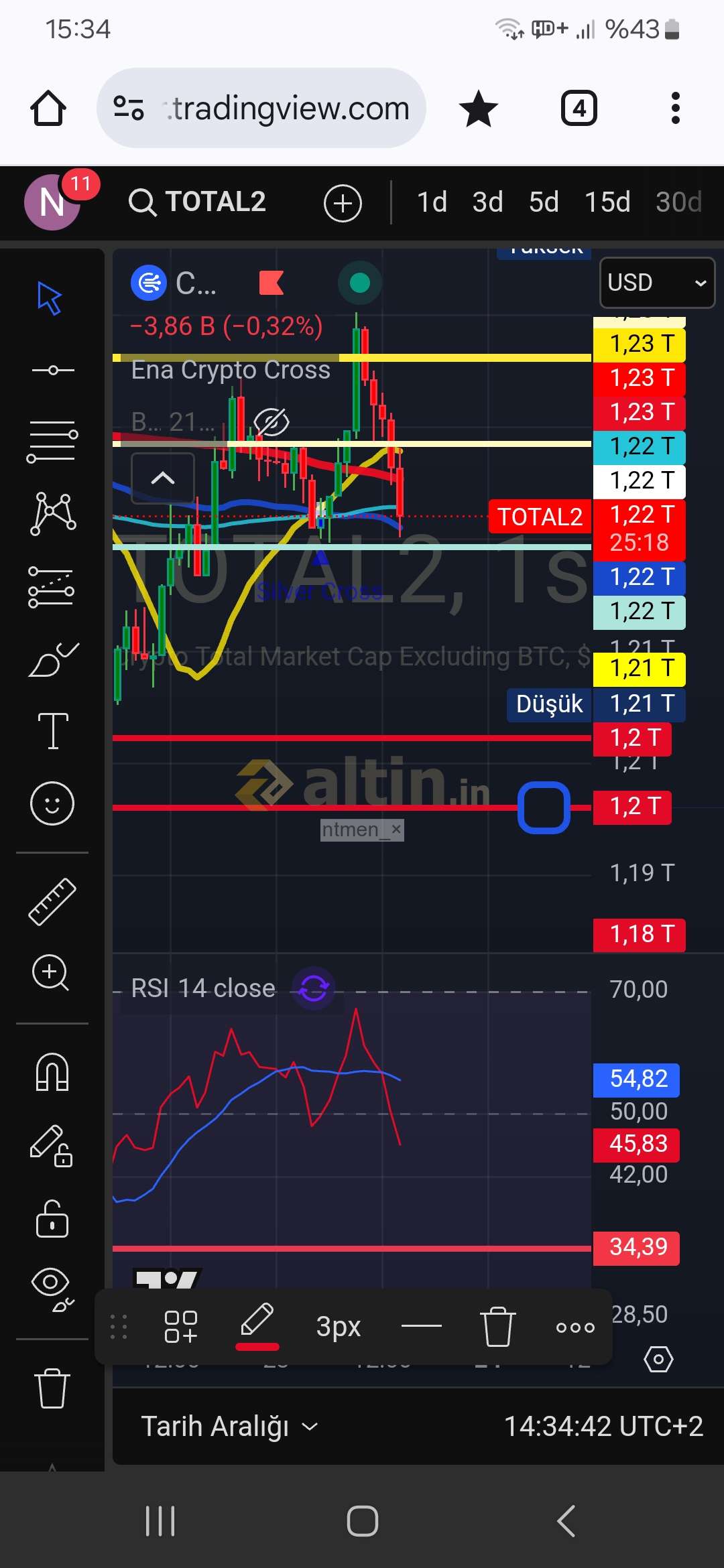Switch to the 3d timeframe
The width and height of the screenshot is (724, 1568).
487,202
